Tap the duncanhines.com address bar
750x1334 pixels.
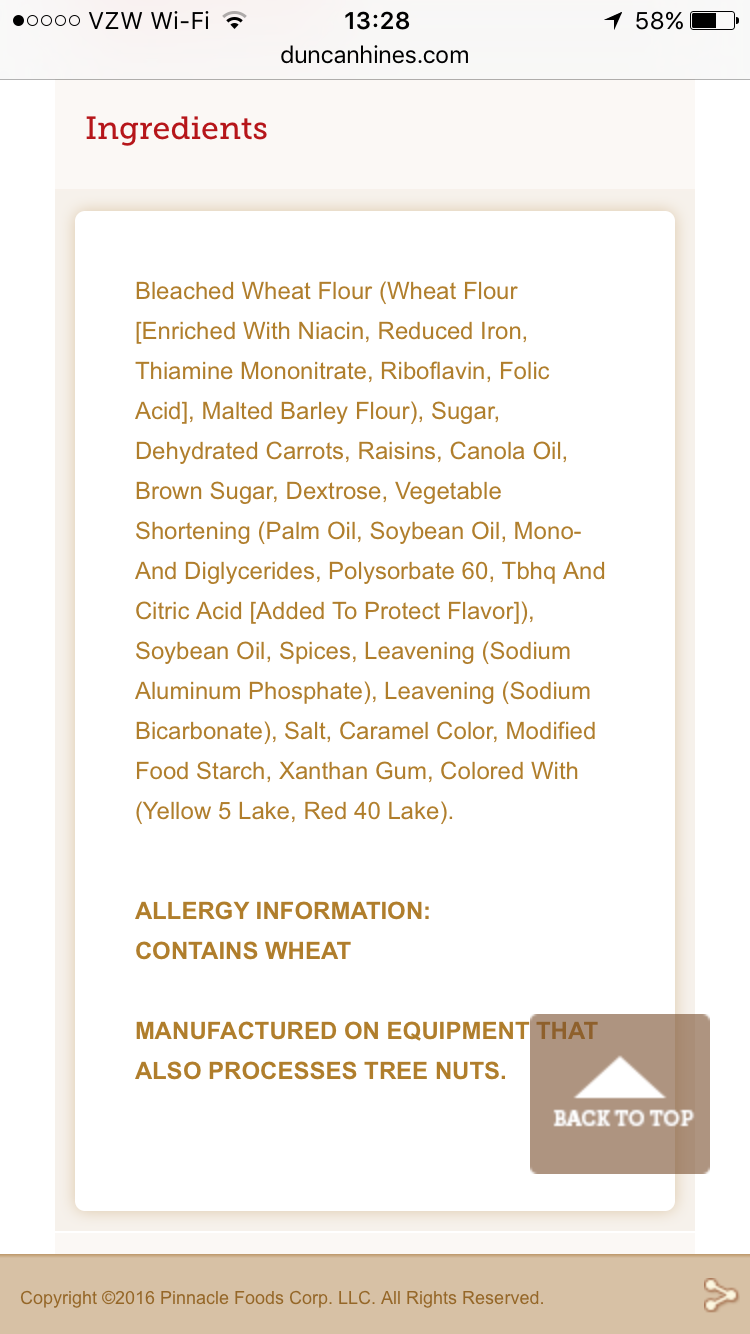coord(375,55)
